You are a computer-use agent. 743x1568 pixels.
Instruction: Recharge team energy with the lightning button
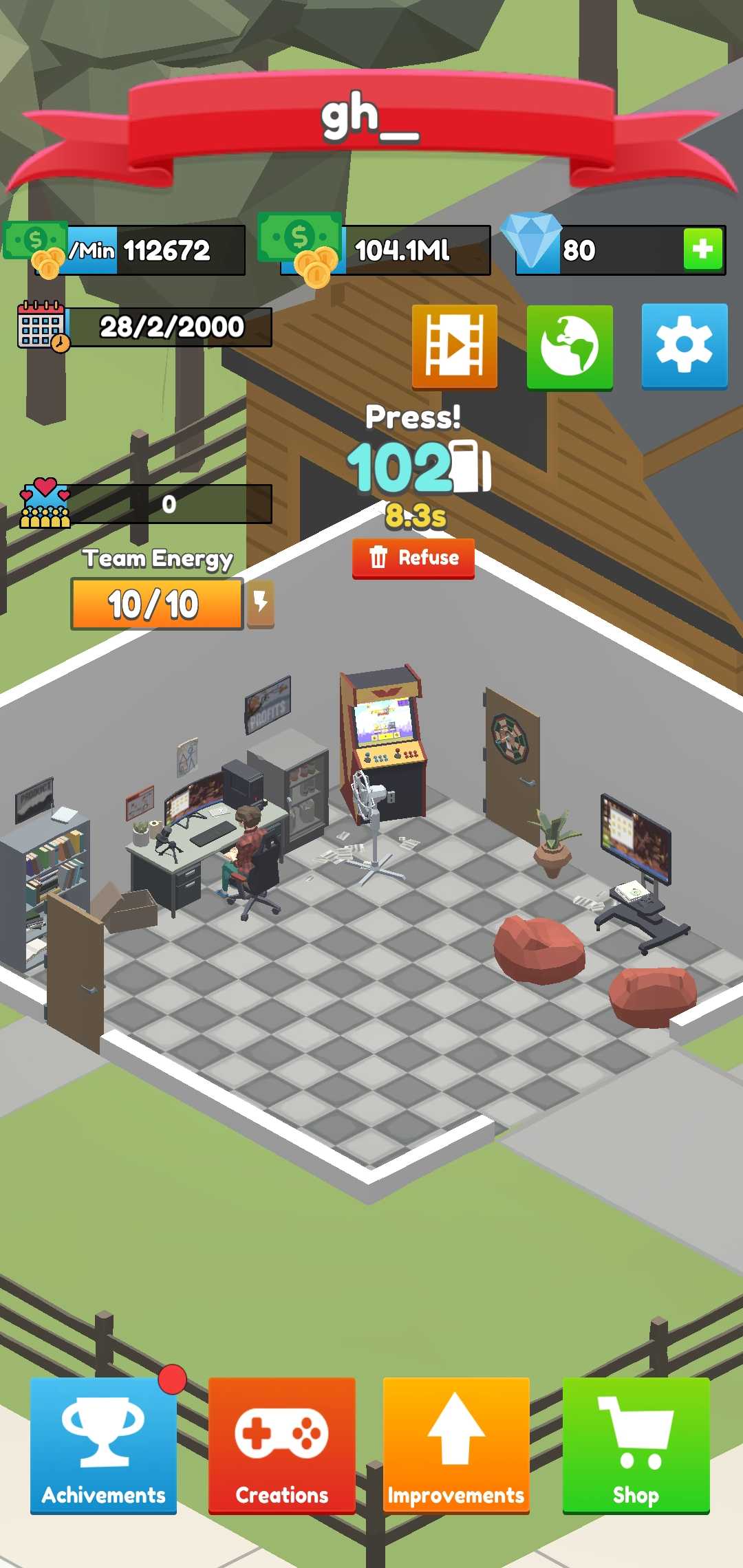click(x=261, y=604)
